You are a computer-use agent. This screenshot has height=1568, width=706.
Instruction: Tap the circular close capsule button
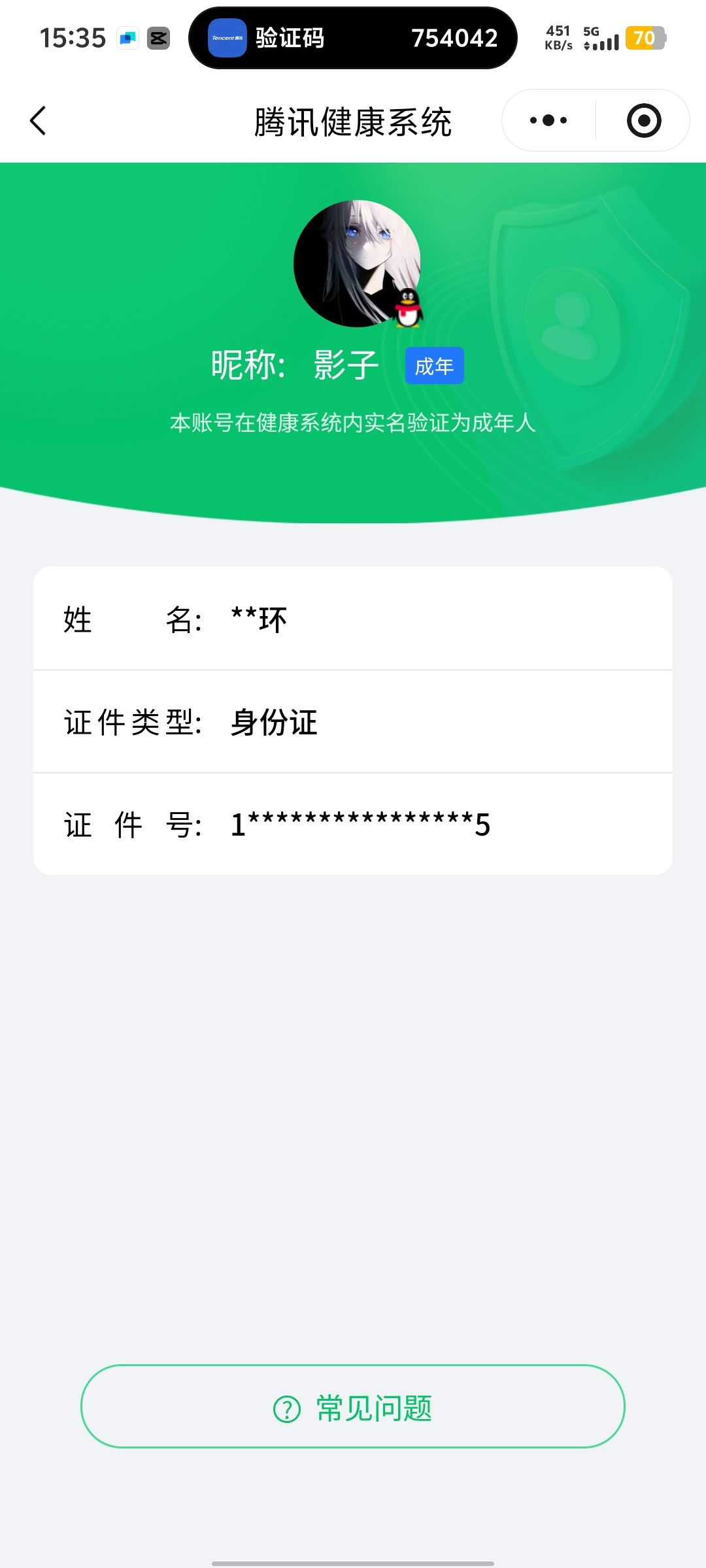(x=643, y=120)
